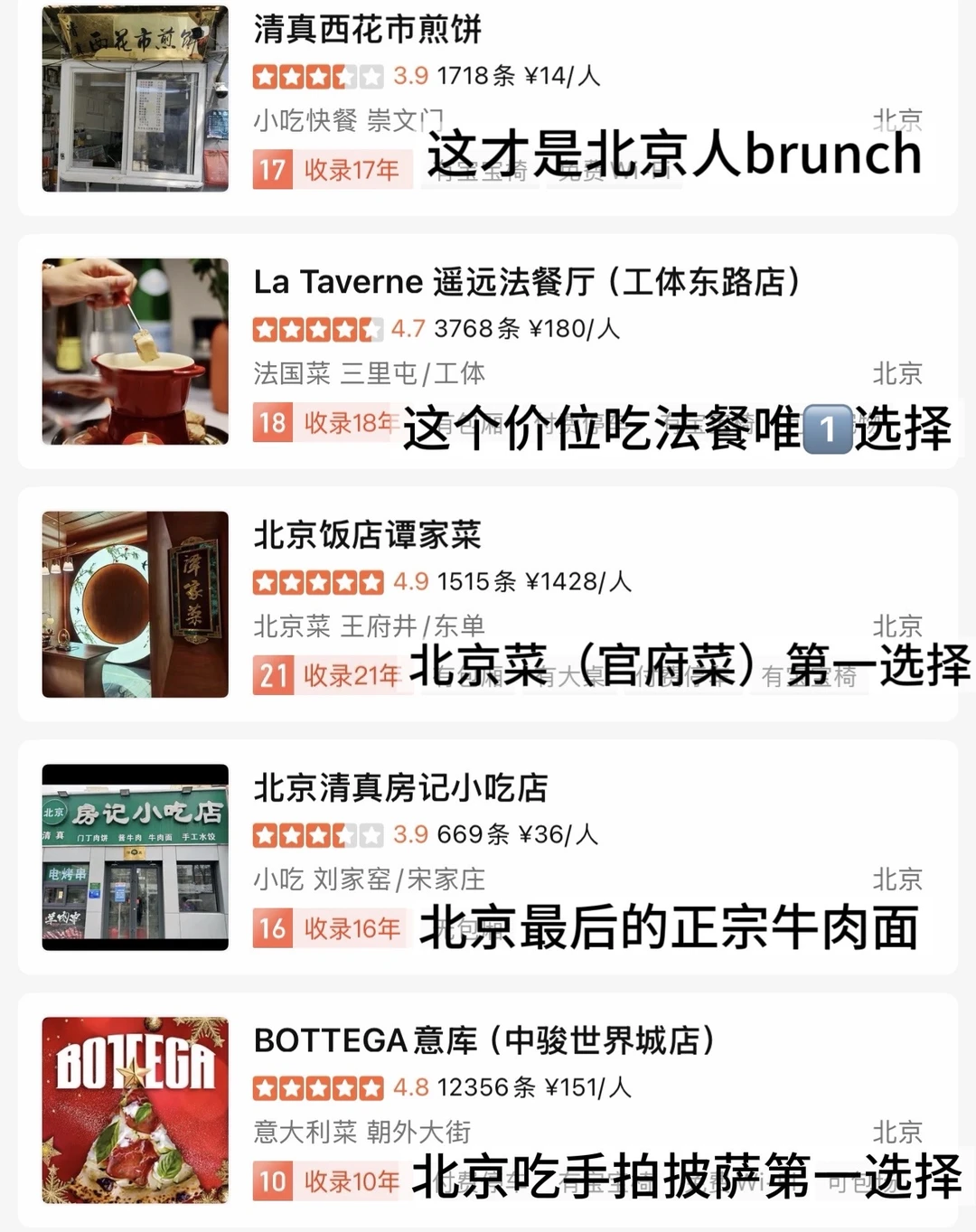Open the BOTTEGA pizza poster thumbnail
Screen dimensions: 976x1232
[x=134, y=1108]
